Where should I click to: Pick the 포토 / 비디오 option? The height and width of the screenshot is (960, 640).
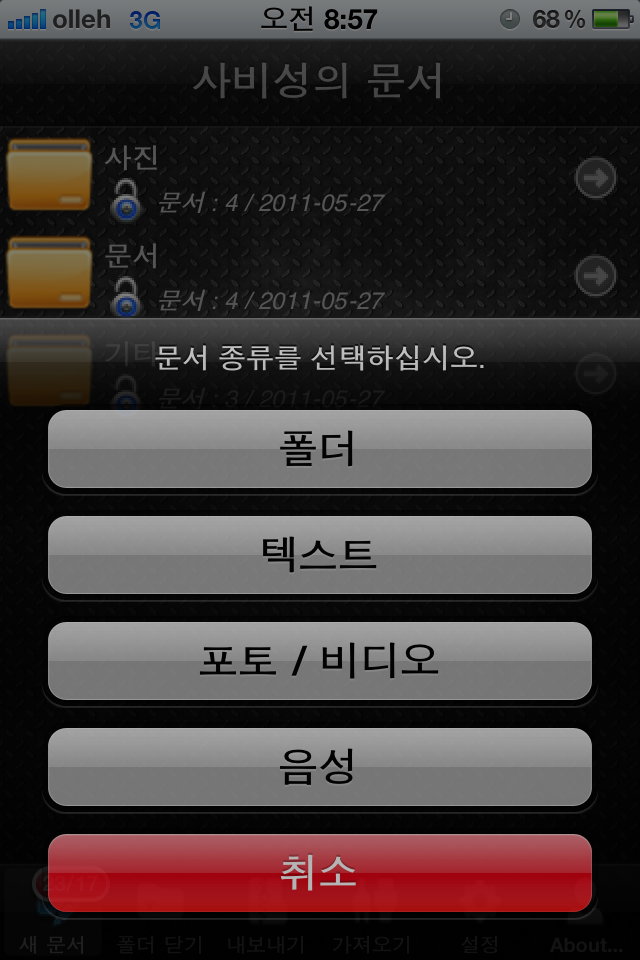point(320,661)
